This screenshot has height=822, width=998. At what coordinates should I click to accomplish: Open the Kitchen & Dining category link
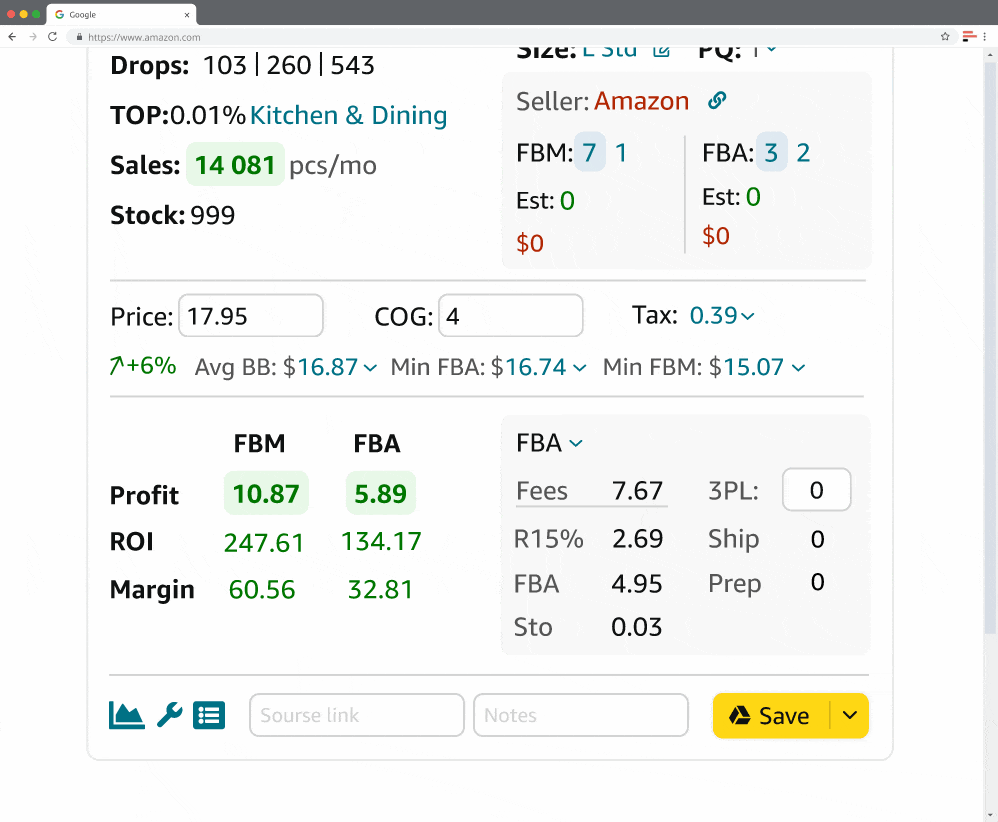[x=348, y=115]
